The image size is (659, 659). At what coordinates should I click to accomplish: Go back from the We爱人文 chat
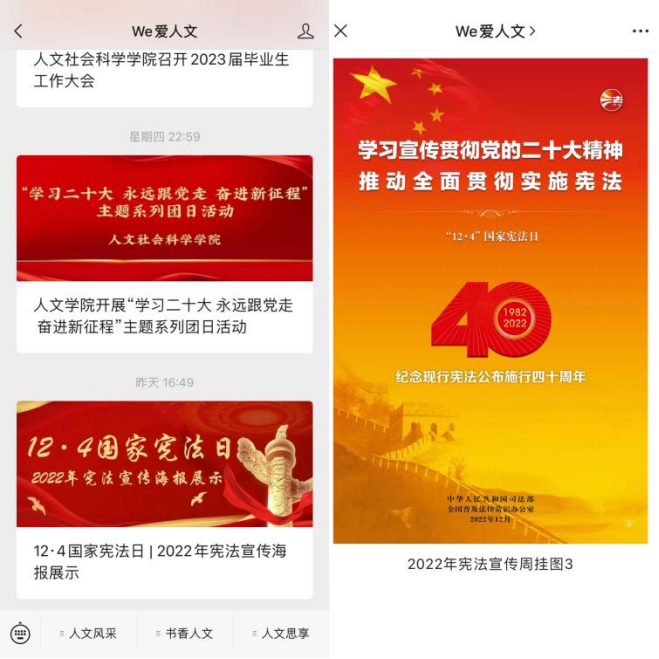point(18,32)
